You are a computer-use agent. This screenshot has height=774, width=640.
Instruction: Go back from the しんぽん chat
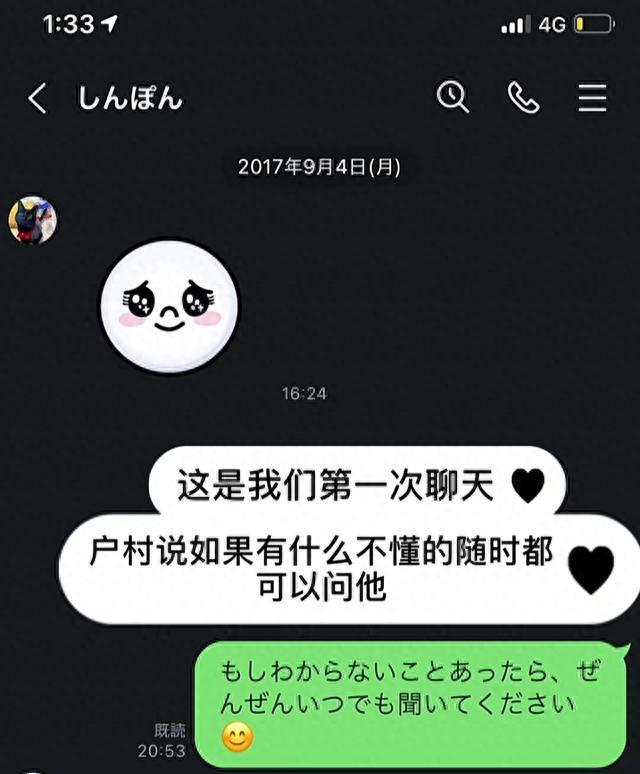(x=37, y=98)
